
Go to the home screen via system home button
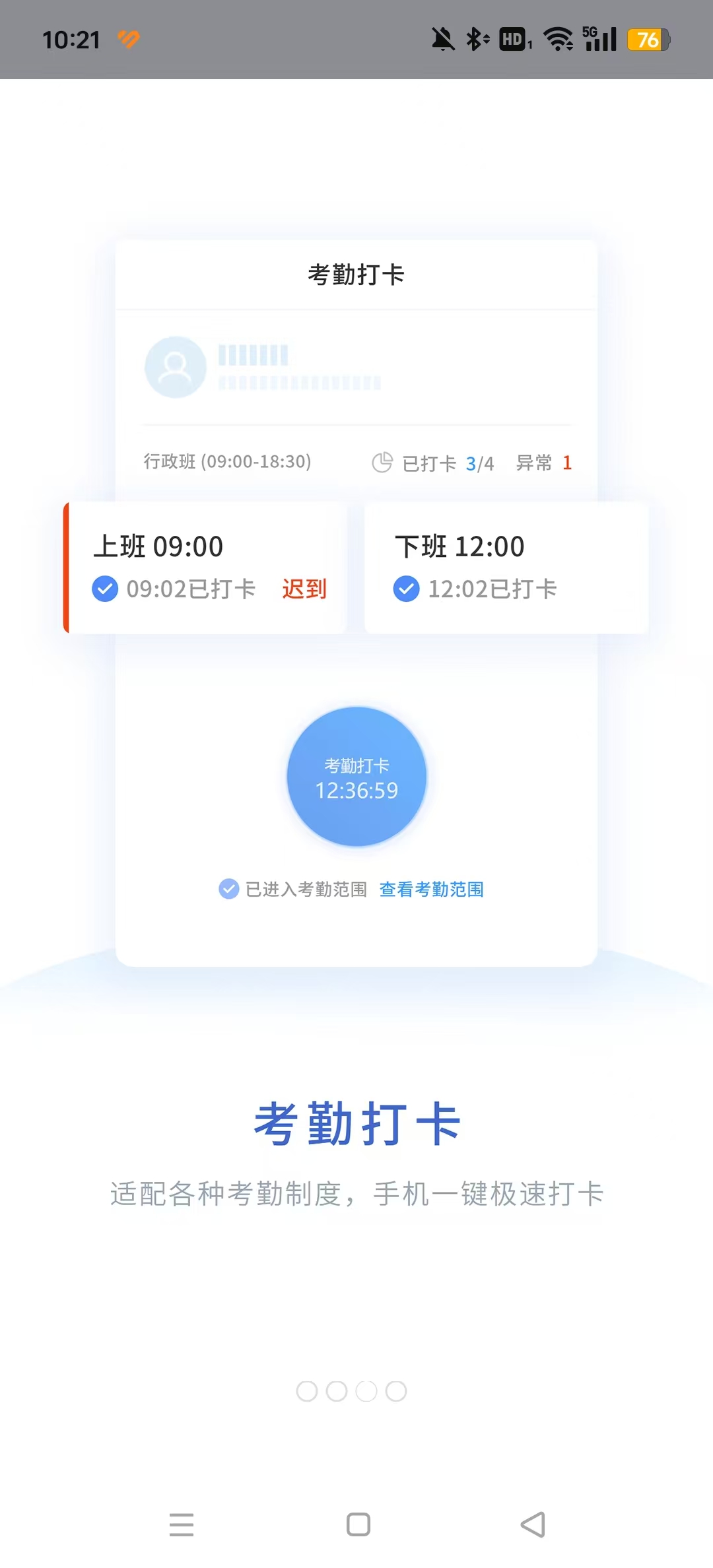pyautogui.click(x=358, y=1524)
